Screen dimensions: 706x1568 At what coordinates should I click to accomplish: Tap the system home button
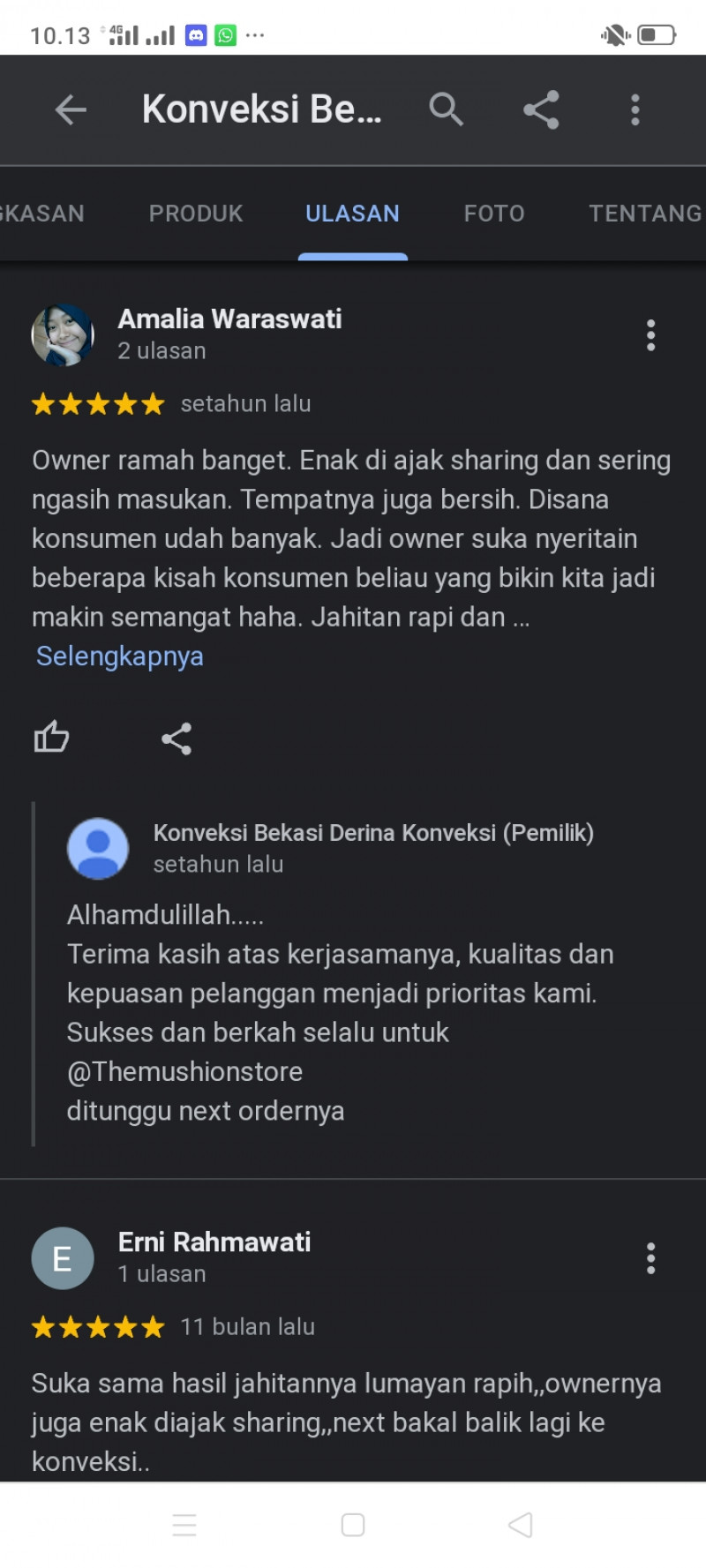pos(353,1525)
